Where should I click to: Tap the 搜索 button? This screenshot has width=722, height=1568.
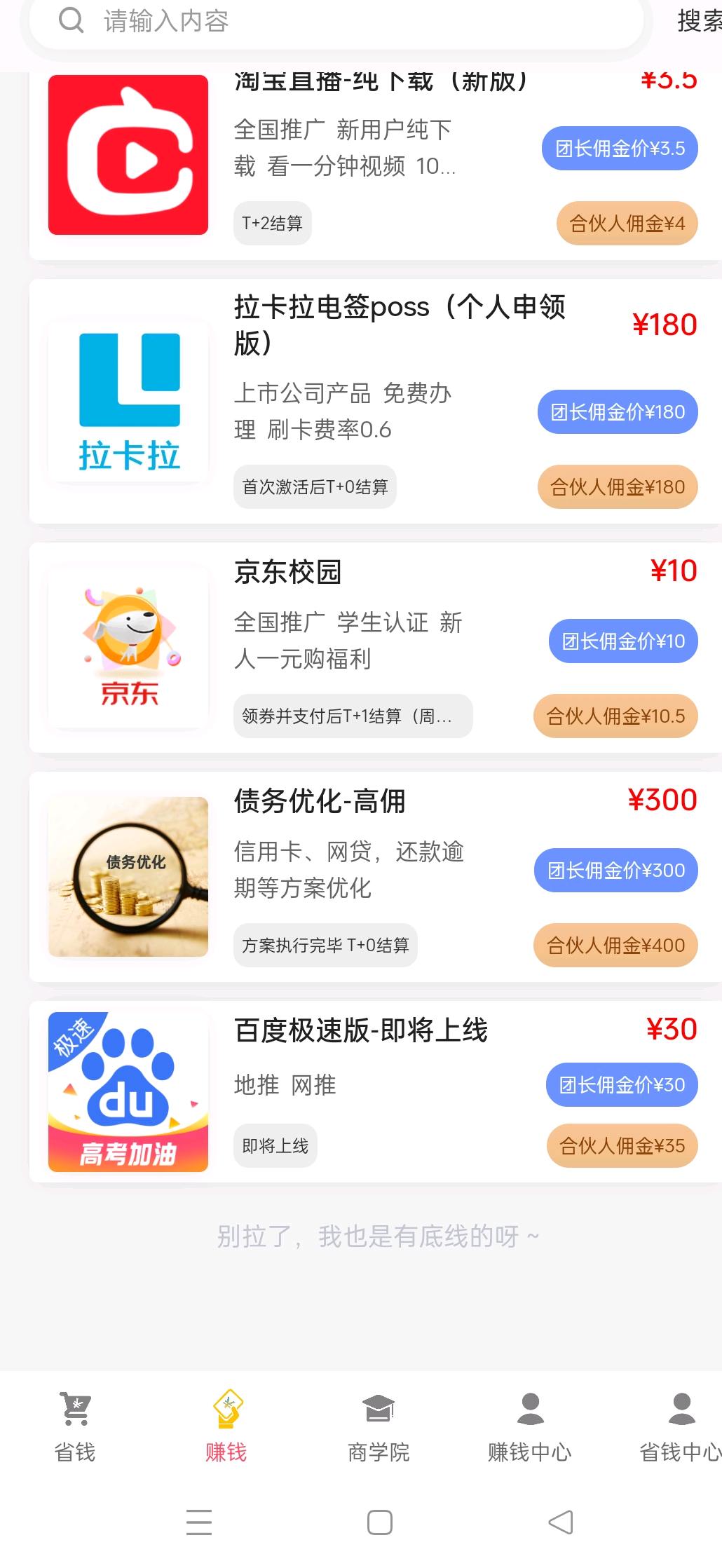point(698,22)
